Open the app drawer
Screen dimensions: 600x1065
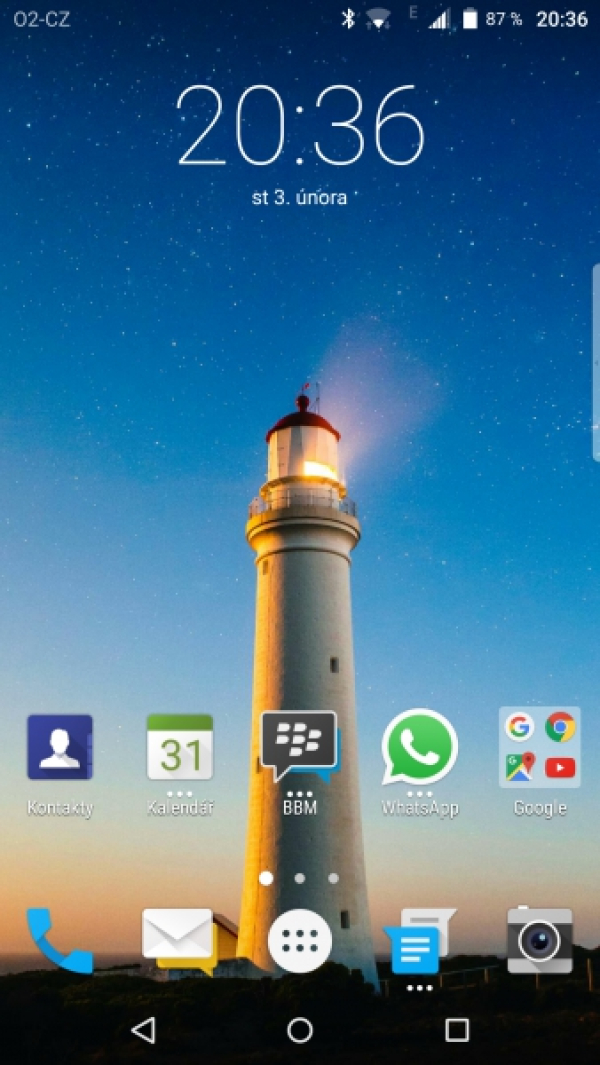click(x=300, y=941)
